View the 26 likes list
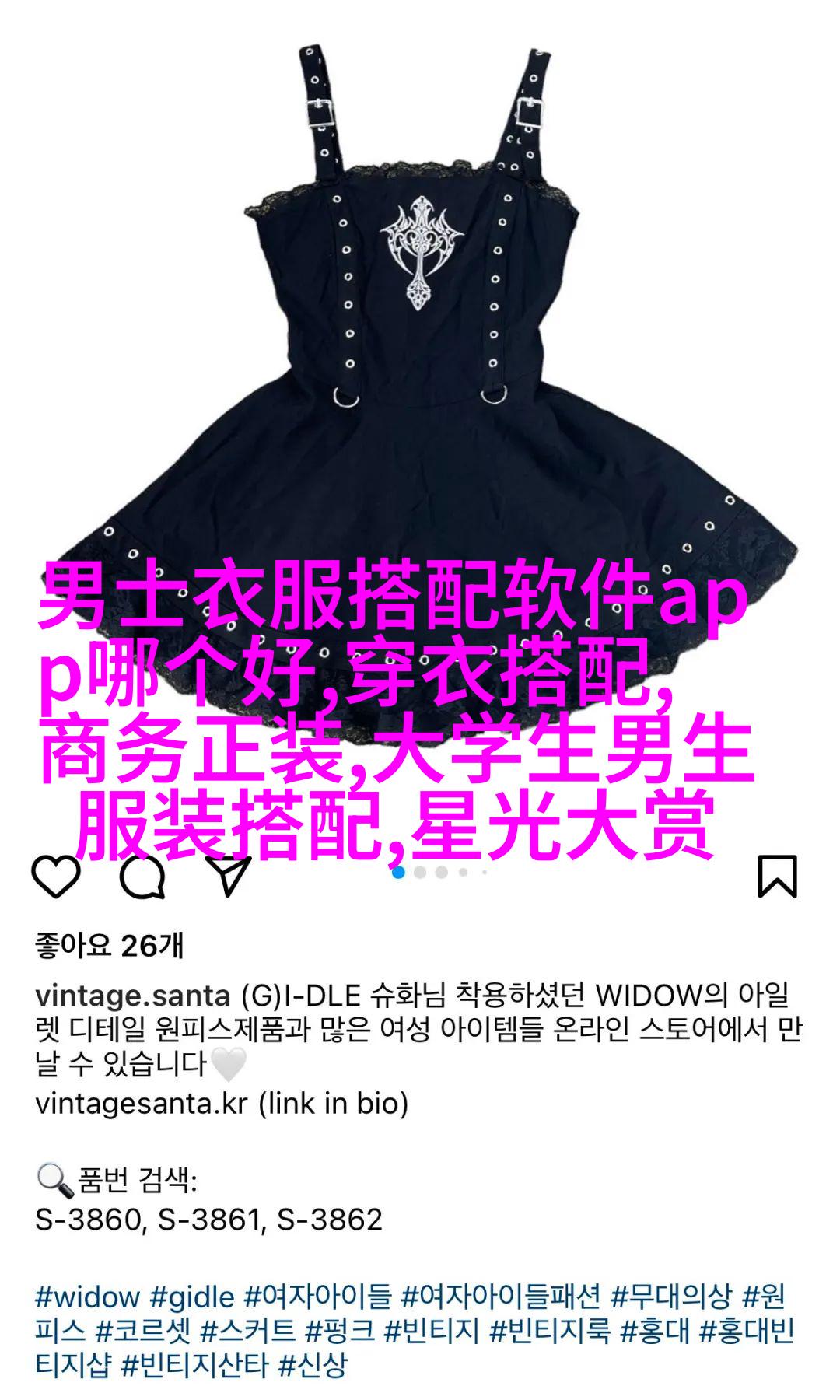Viewport: 840px width, 1400px height. (109, 945)
